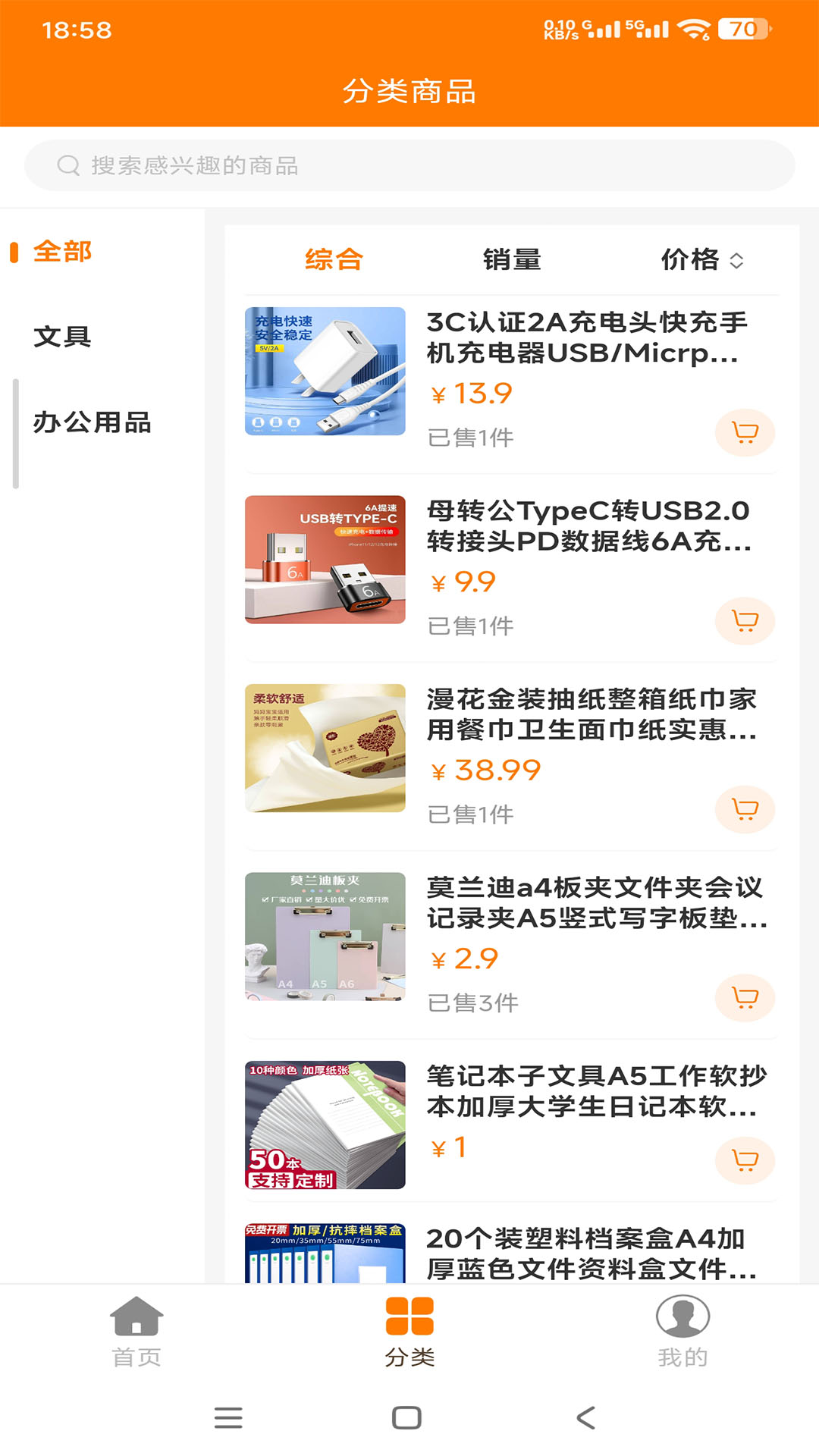Tap the 首页 home icon
This screenshot has height=1456, width=819.
(x=136, y=1319)
